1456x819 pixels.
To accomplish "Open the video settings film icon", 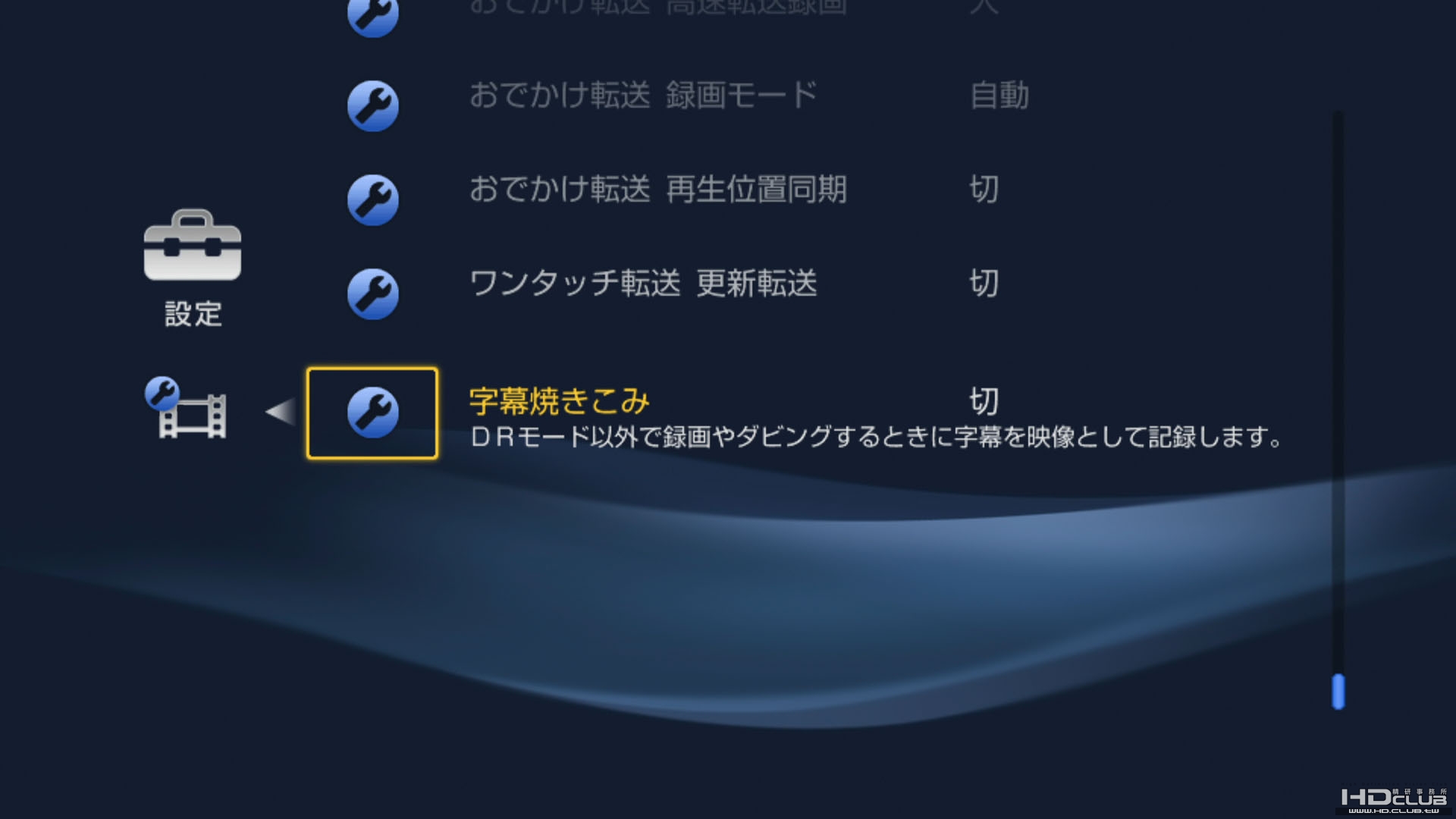I will coord(191,413).
